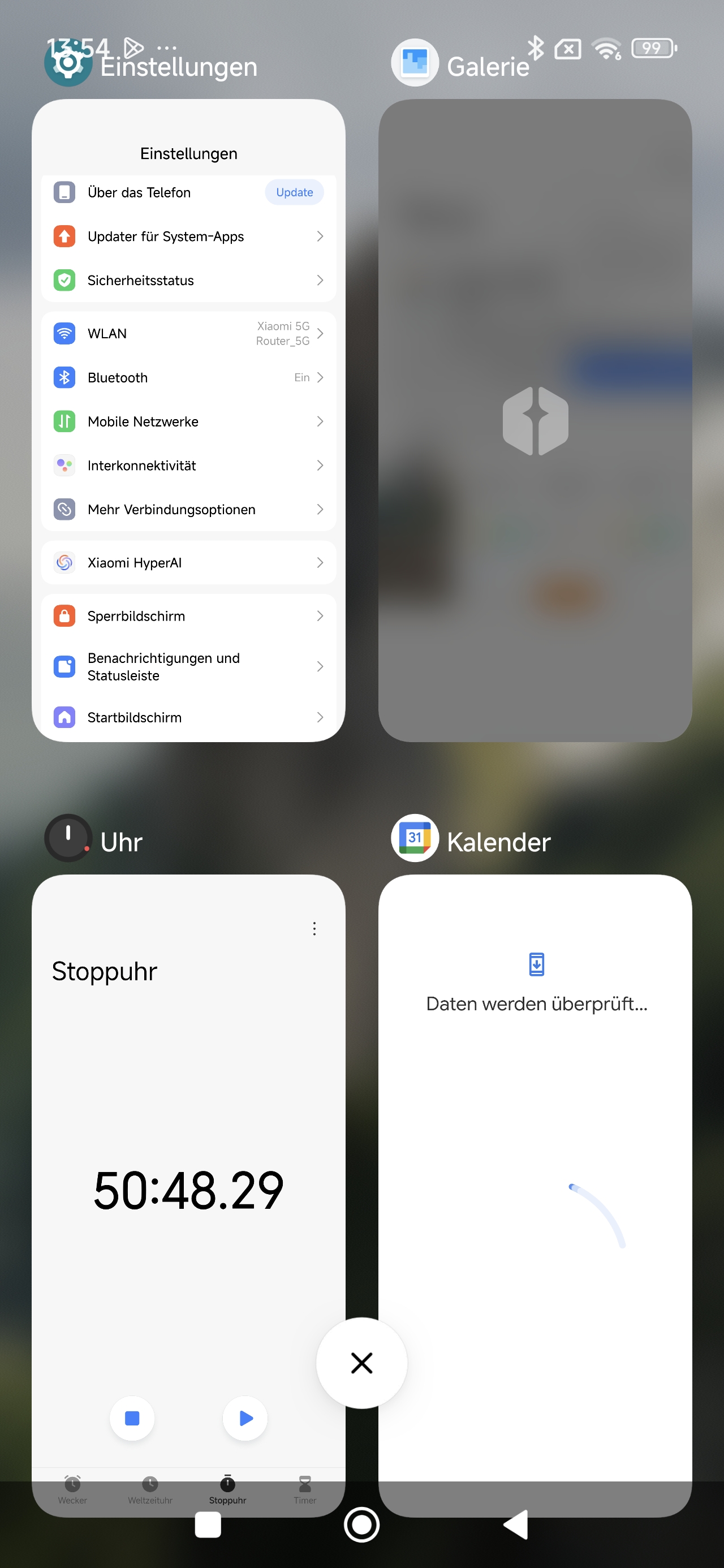724x1568 pixels.
Task: Tap the system back button
Action: (516, 1525)
